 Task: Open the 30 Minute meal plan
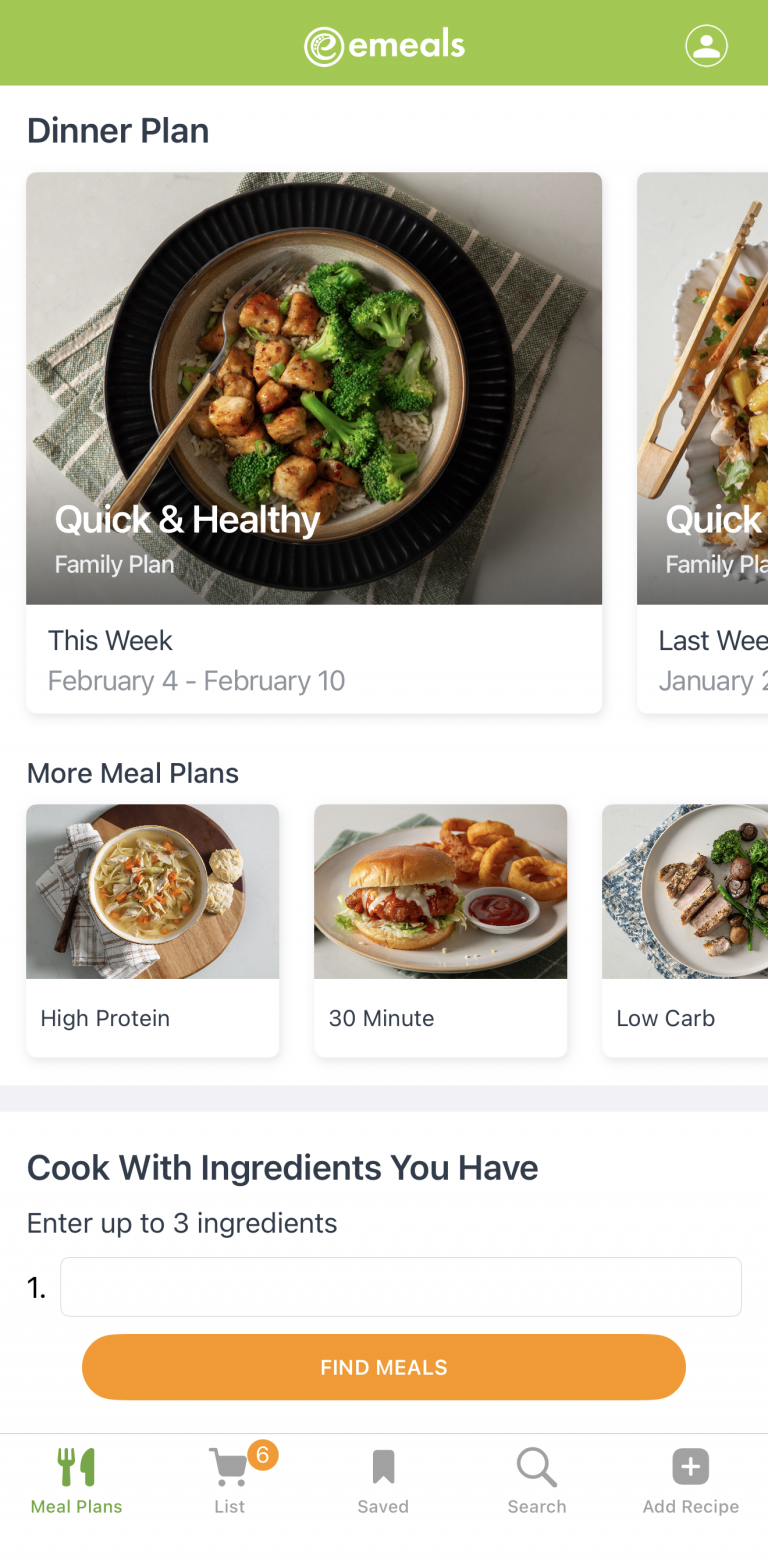[x=440, y=929]
